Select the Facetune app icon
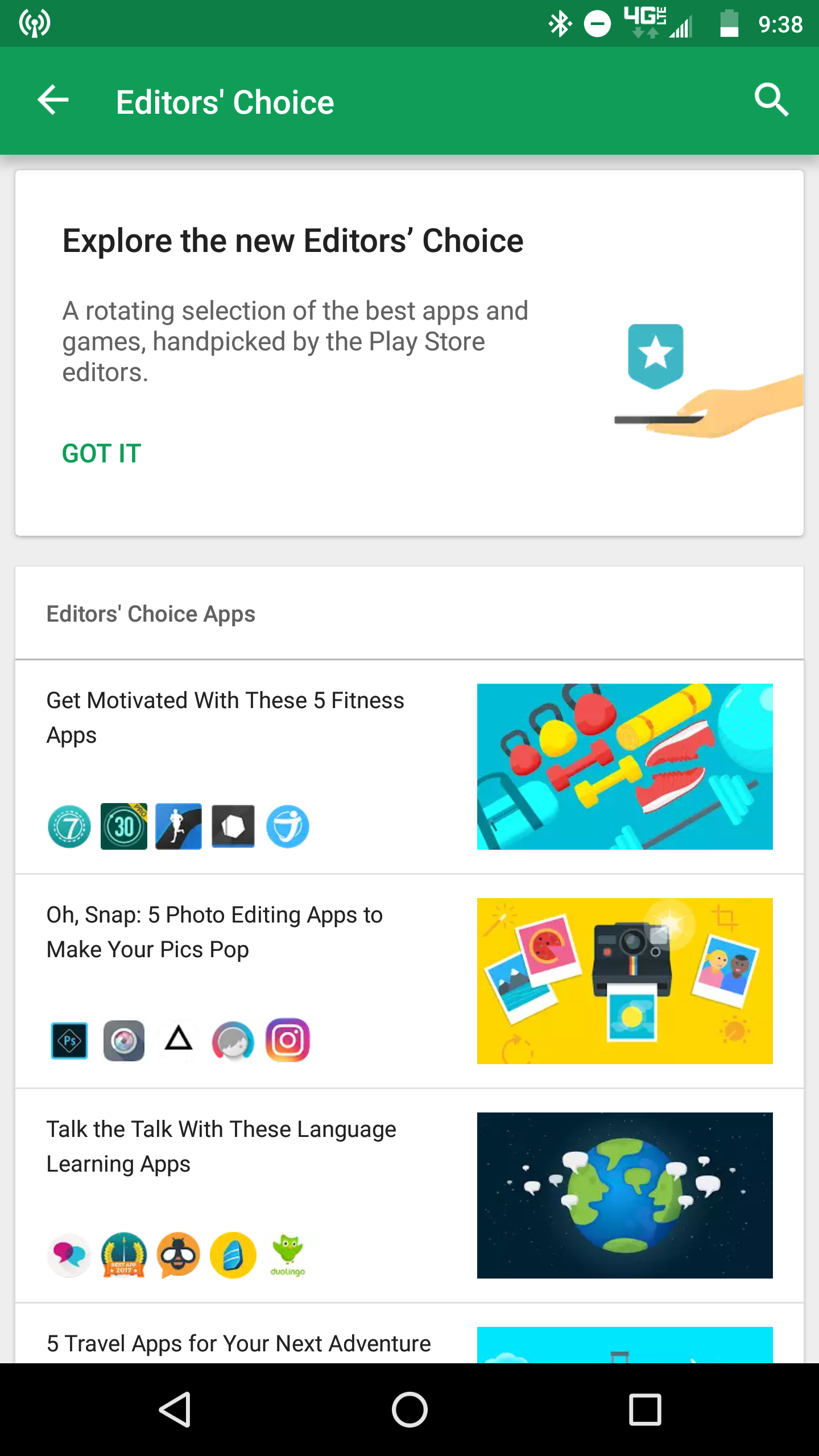The image size is (819, 1456). coord(233,1041)
